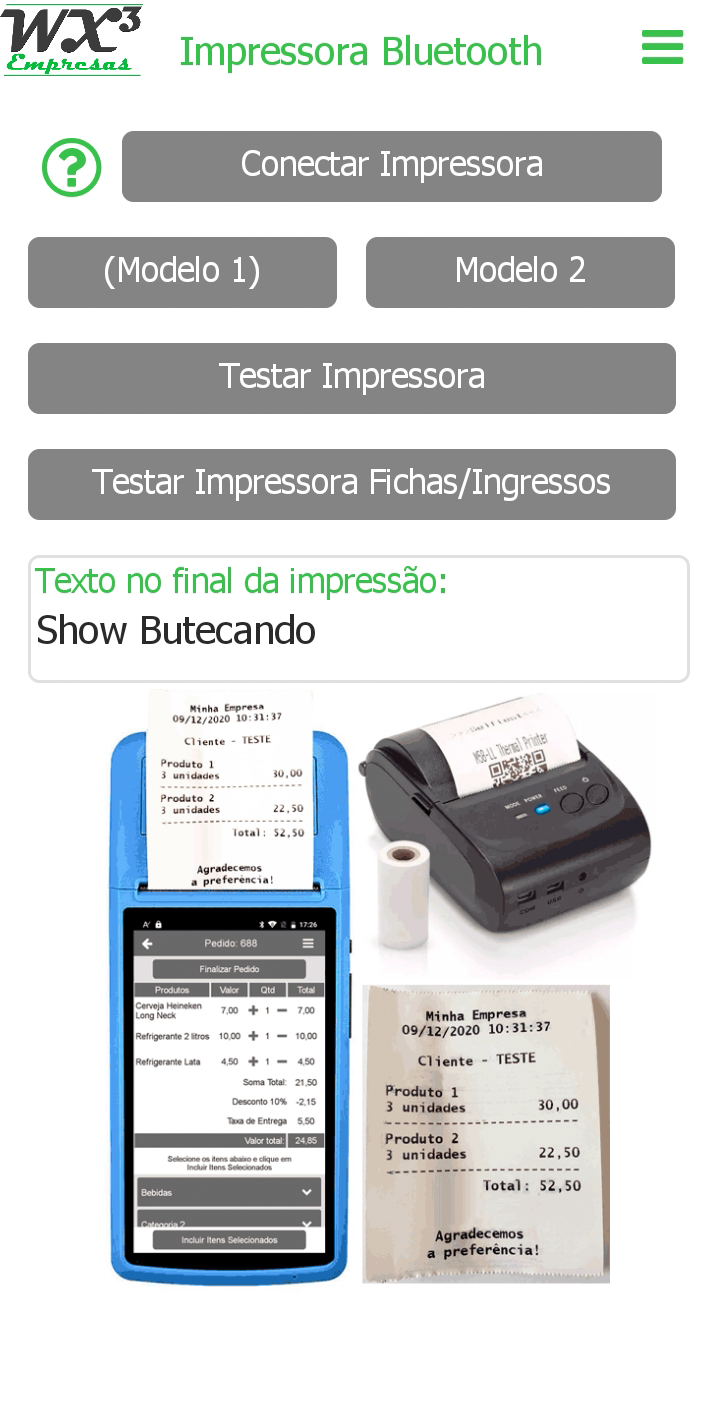Open the green help question icon

[x=72, y=167]
